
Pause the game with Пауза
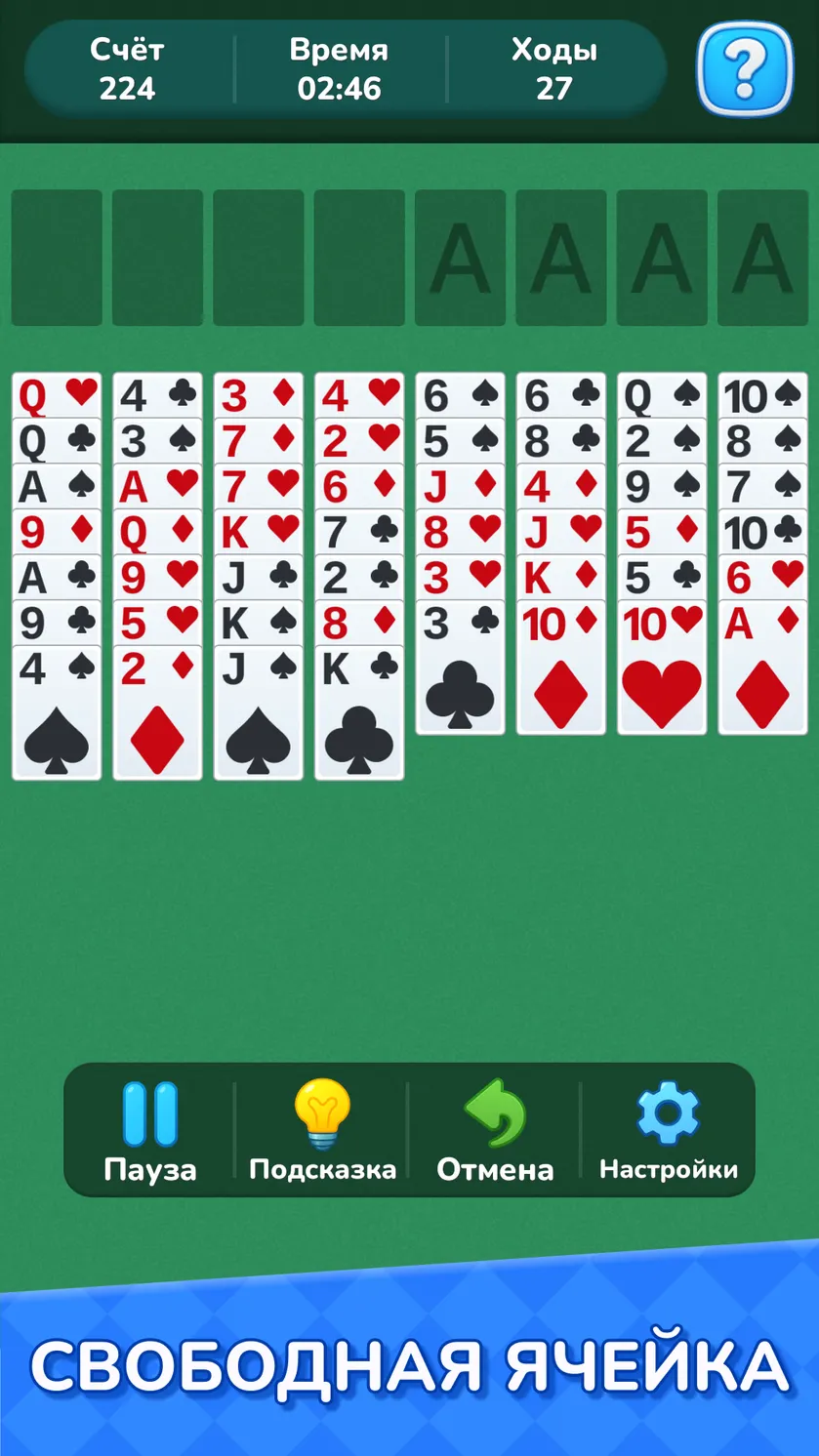150,1131
